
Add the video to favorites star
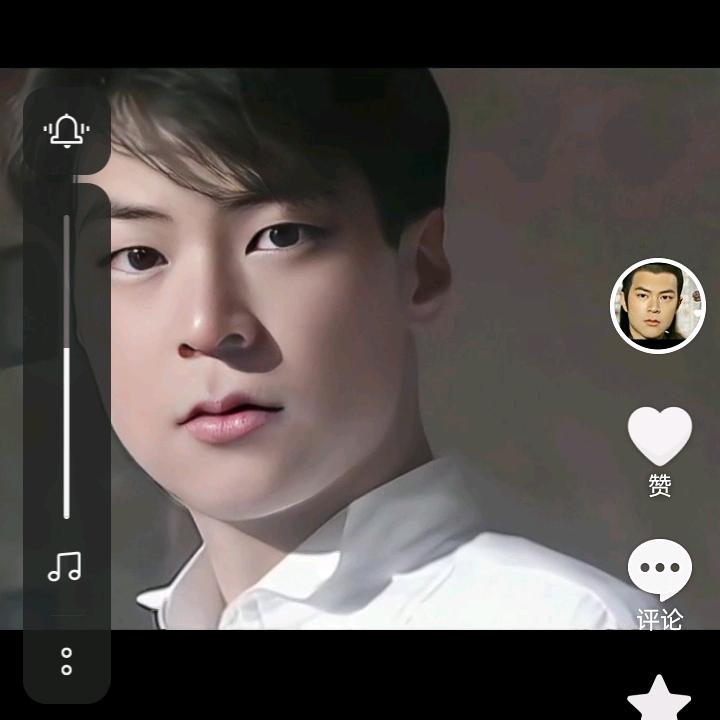659,698
